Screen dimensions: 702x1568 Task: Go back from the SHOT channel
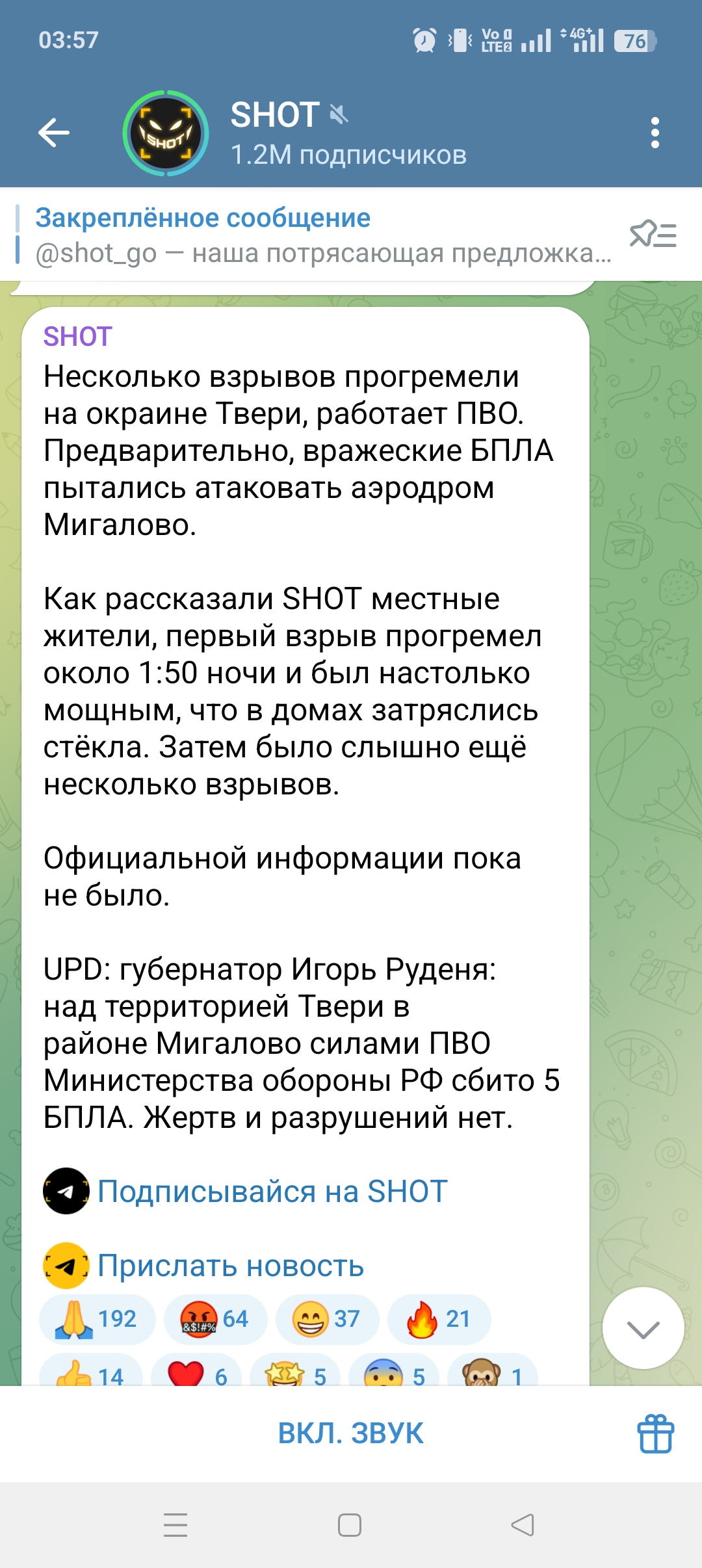54,133
